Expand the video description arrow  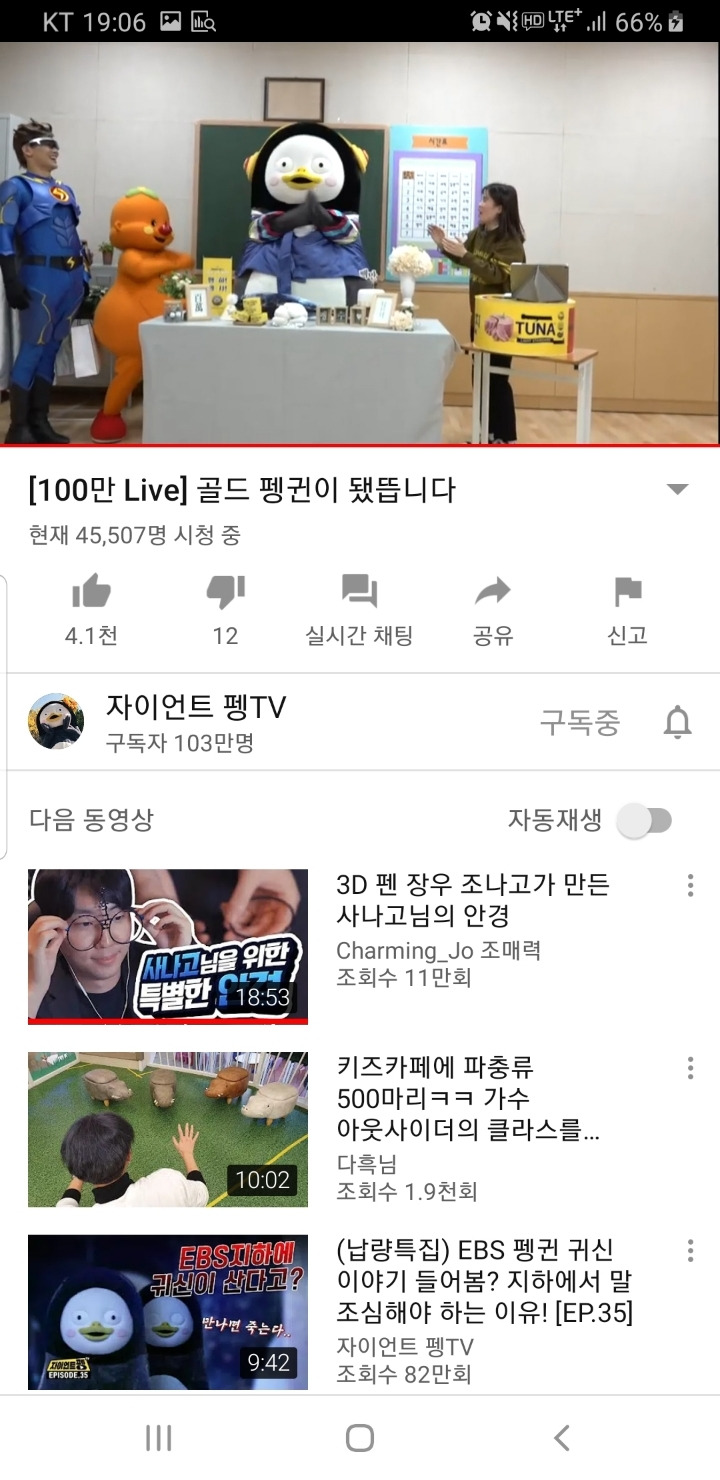point(677,489)
